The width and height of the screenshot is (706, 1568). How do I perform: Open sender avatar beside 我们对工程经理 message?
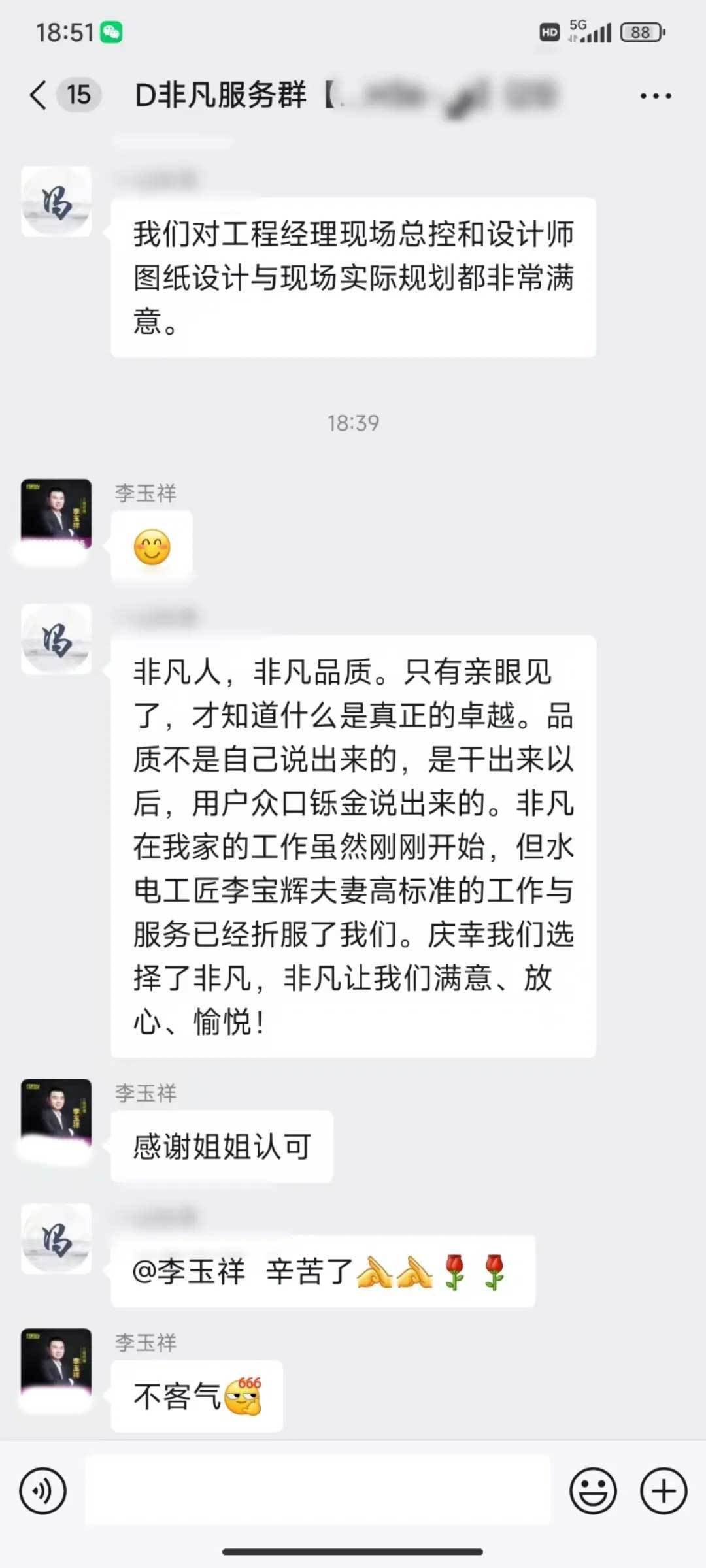56,201
